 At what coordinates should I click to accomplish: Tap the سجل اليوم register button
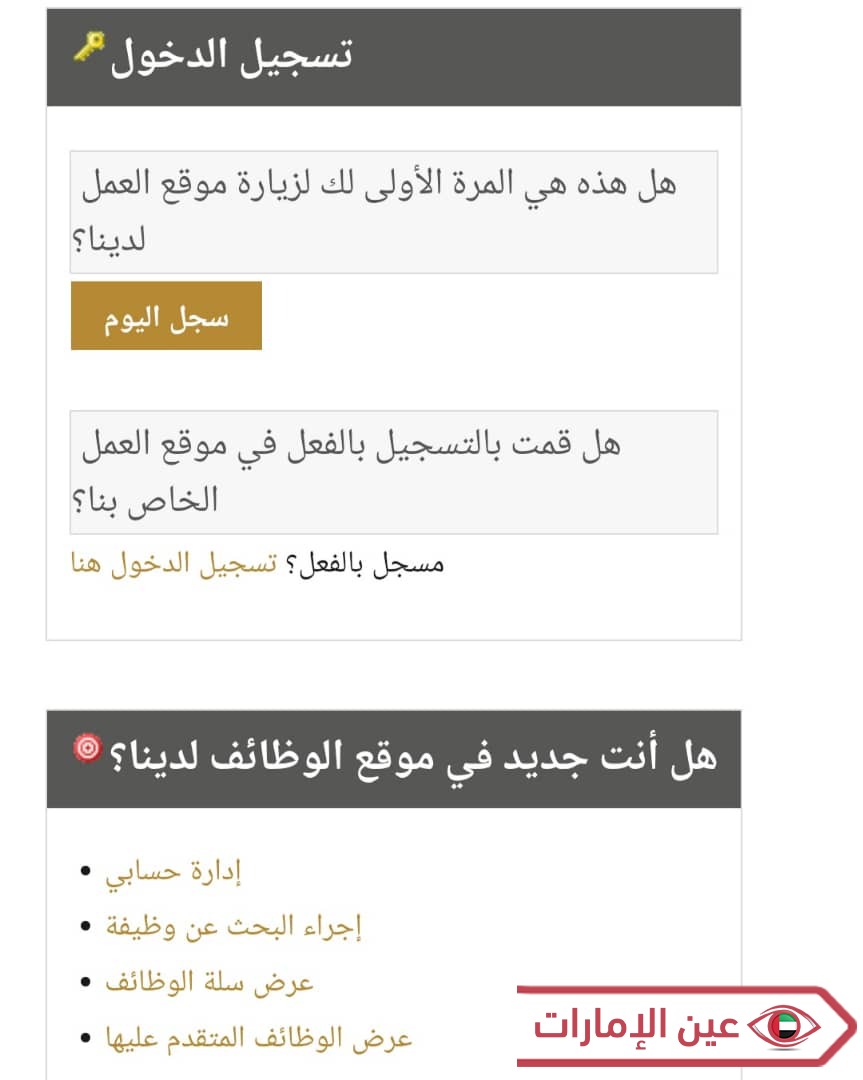click(x=166, y=316)
